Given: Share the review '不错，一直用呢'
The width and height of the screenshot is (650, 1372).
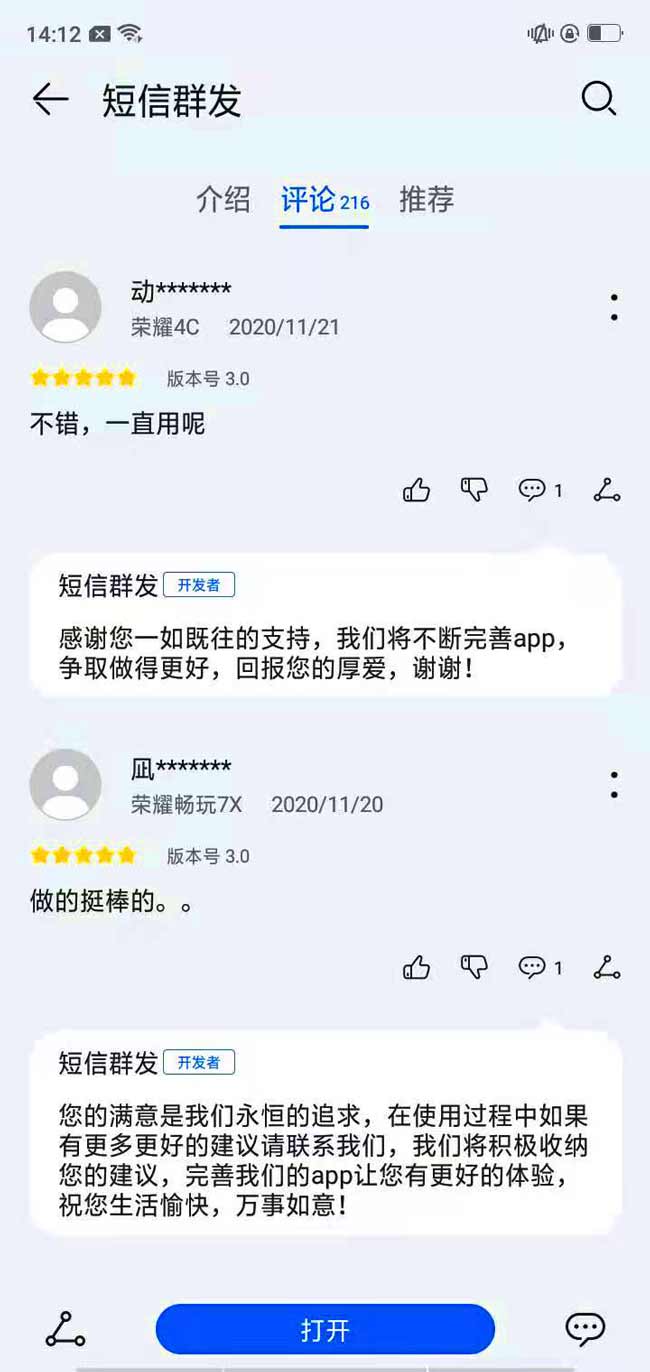Looking at the screenshot, I should (x=607, y=490).
